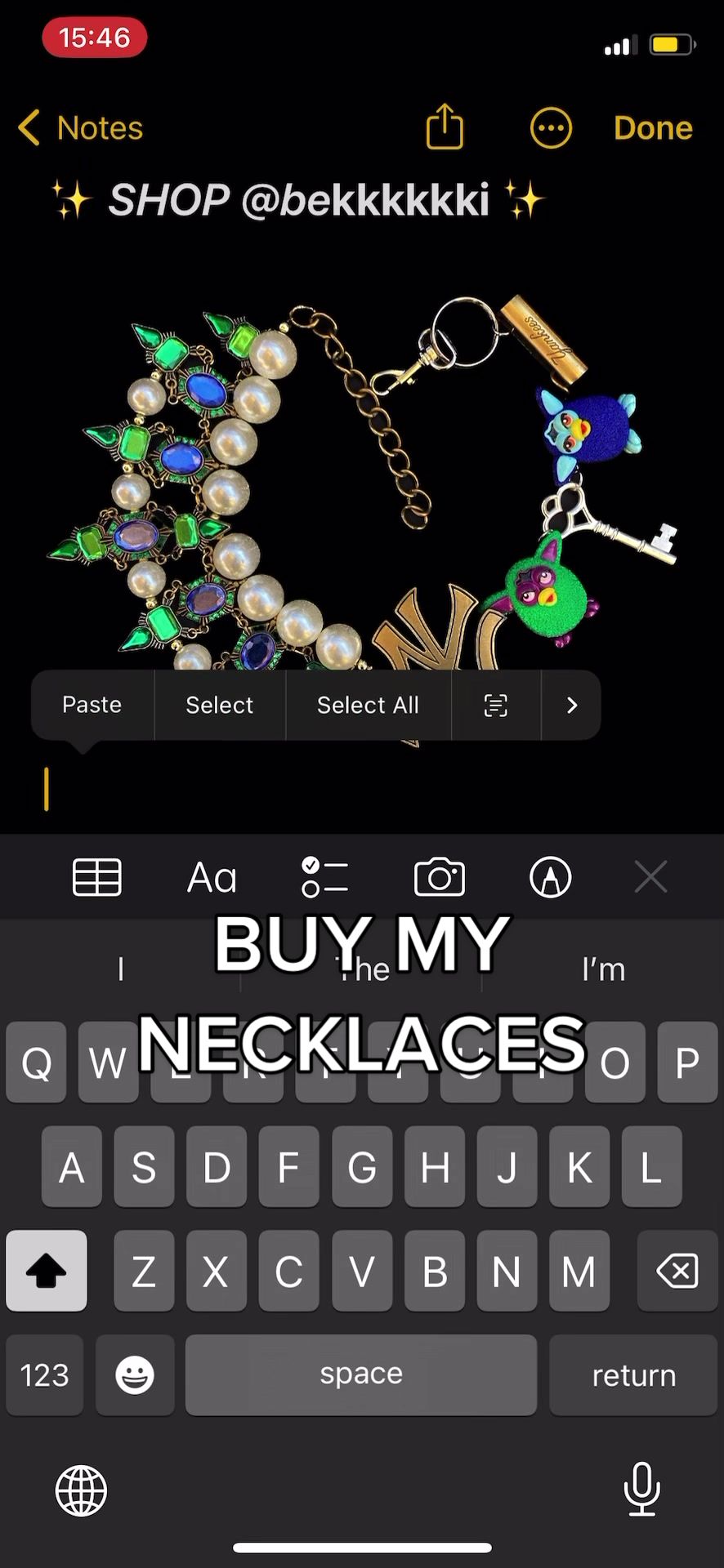Open the emoji keyboard
Image resolution: width=724 pixels, height=1568 pixels.
point(135,1374)
